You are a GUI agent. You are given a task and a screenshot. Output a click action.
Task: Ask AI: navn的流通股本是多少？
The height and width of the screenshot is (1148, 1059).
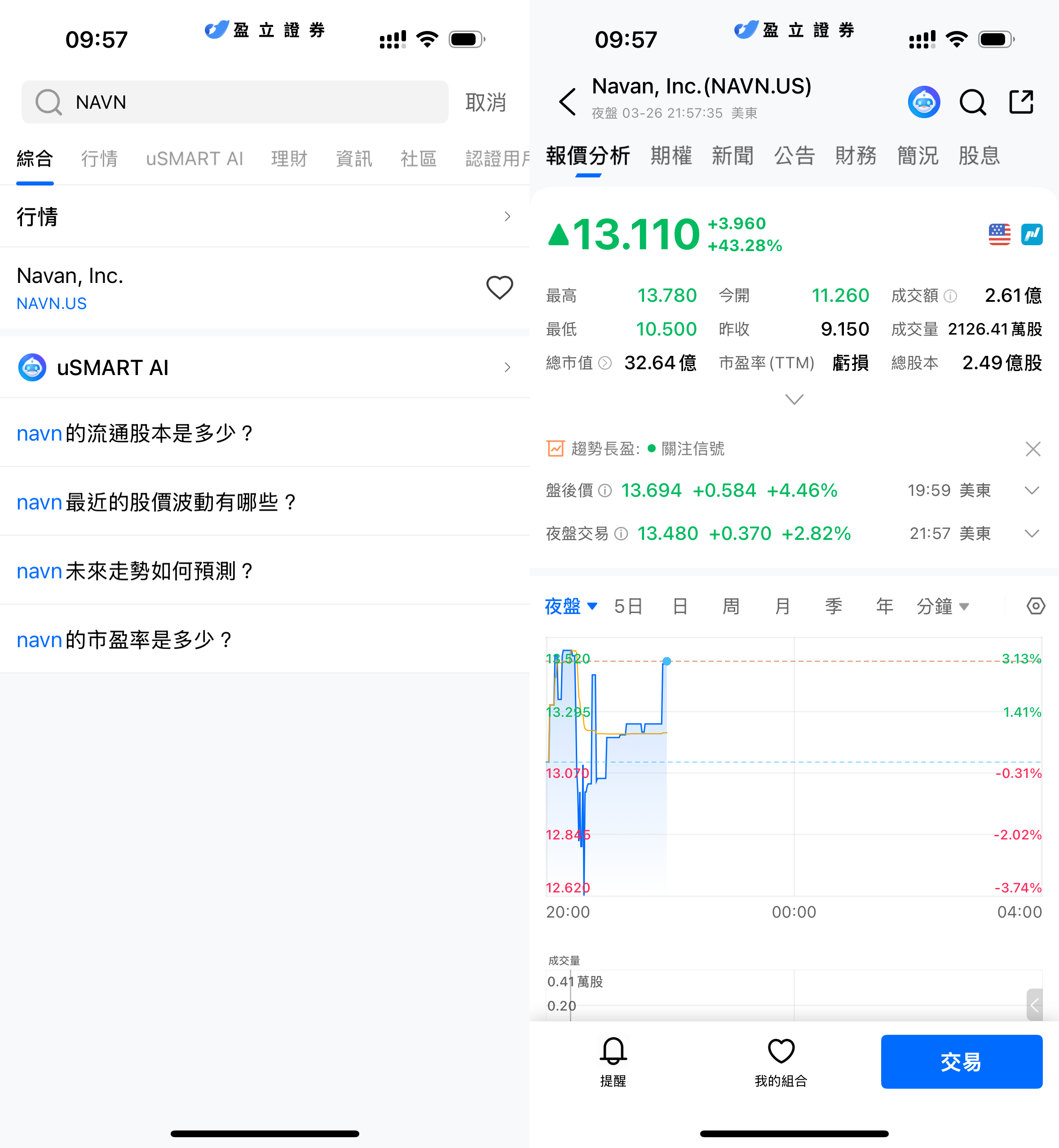(x=135, y=433)
